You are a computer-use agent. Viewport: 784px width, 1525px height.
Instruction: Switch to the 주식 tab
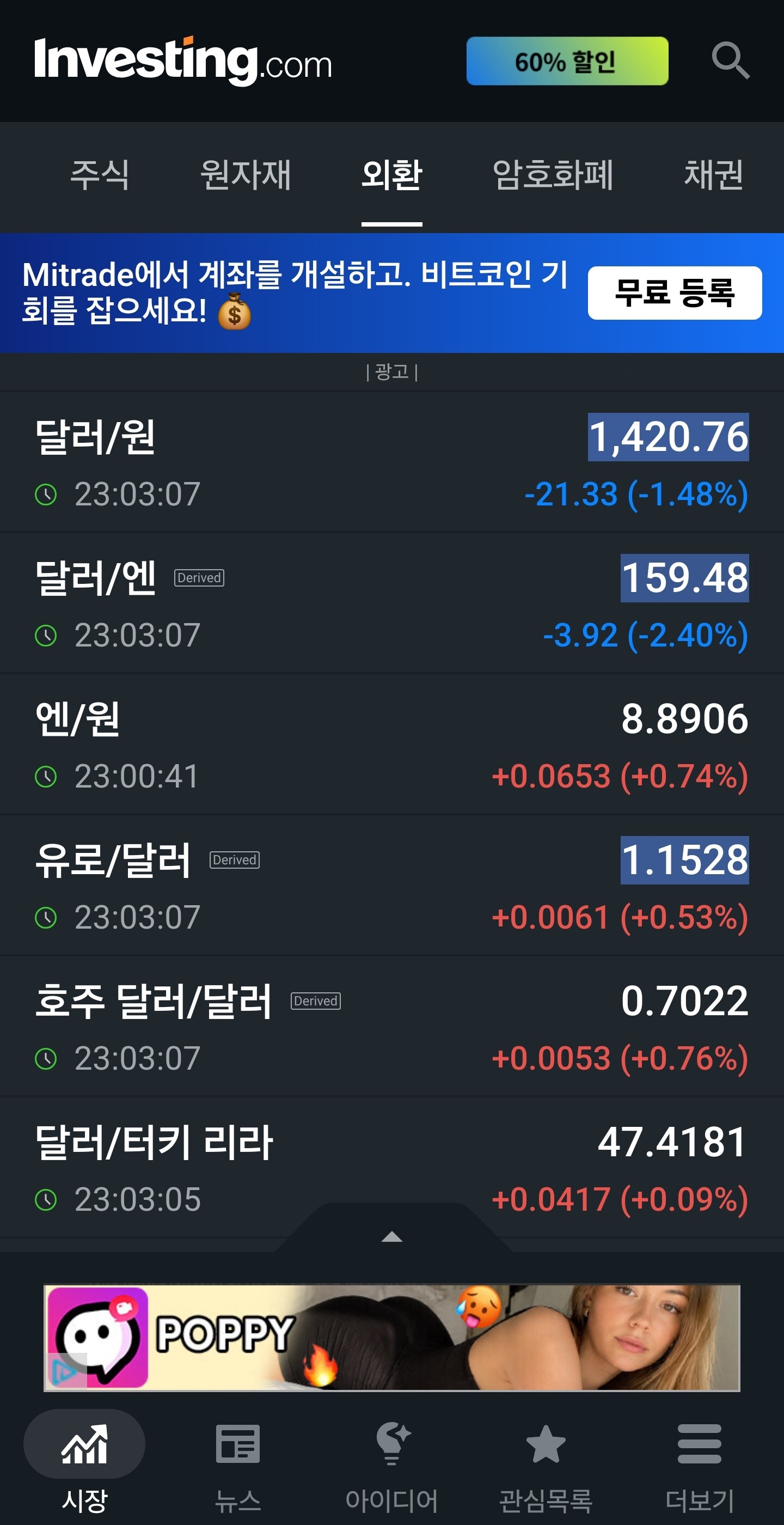(x=100, y=175)
